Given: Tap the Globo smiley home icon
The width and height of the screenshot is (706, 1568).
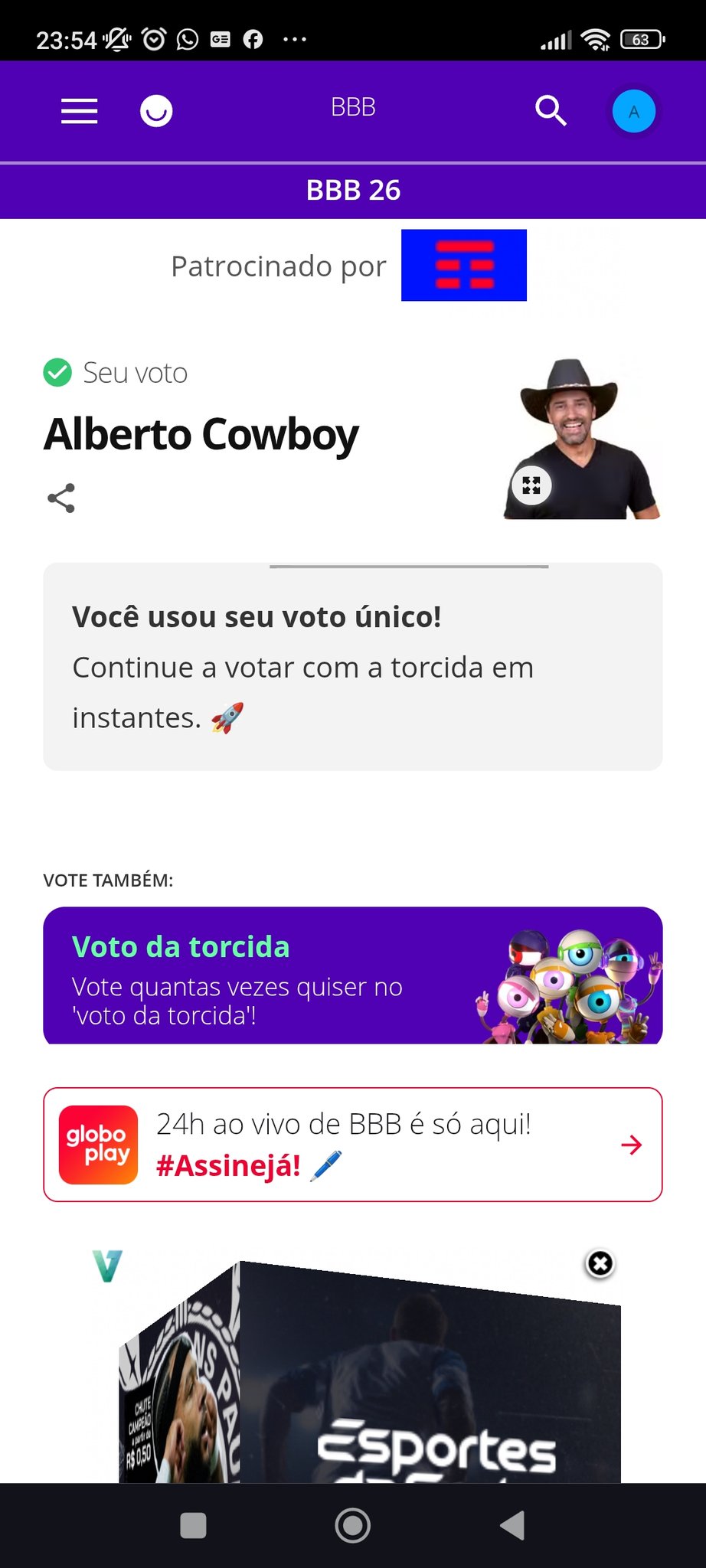Looking at the screenshot, I should [156, 111].
